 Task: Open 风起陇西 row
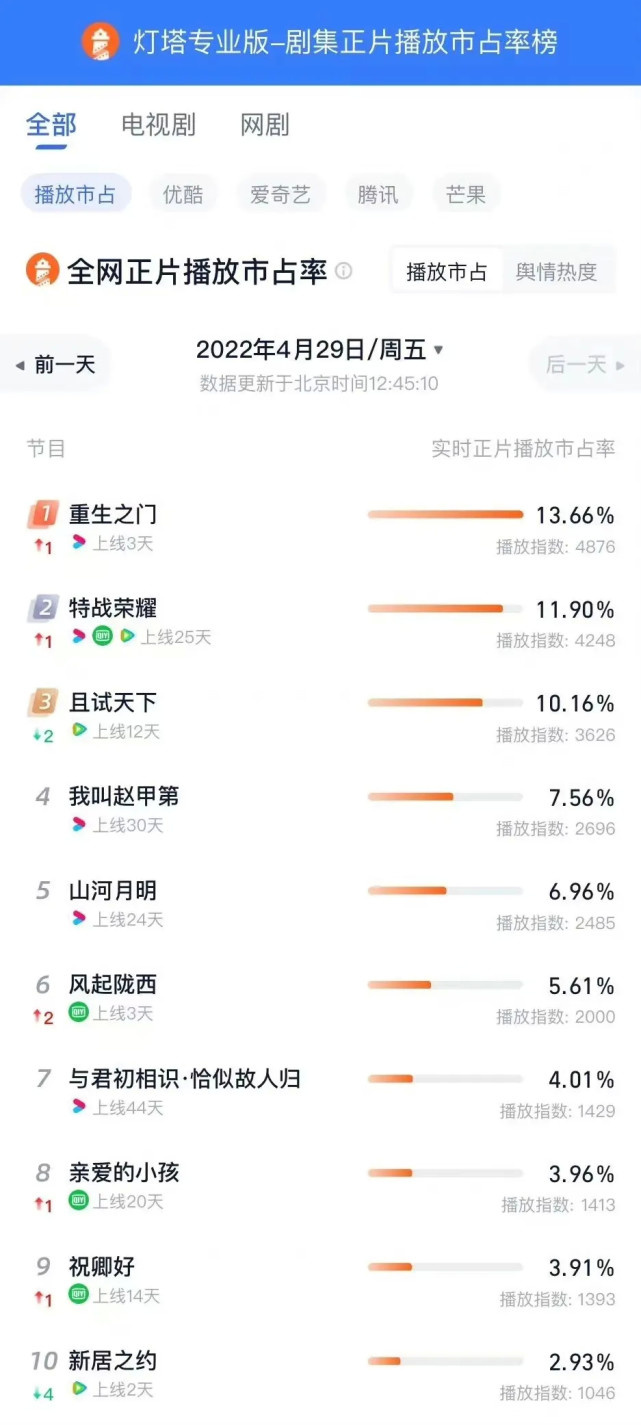click(x=320, y=998)
